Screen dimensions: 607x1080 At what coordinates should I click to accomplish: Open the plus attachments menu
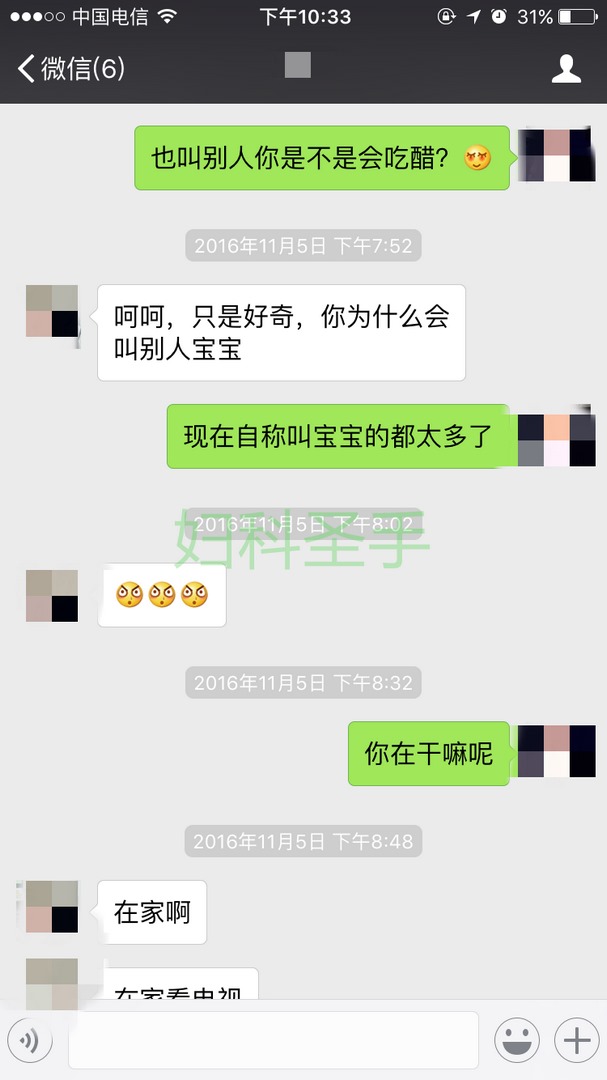(577, 1041)
